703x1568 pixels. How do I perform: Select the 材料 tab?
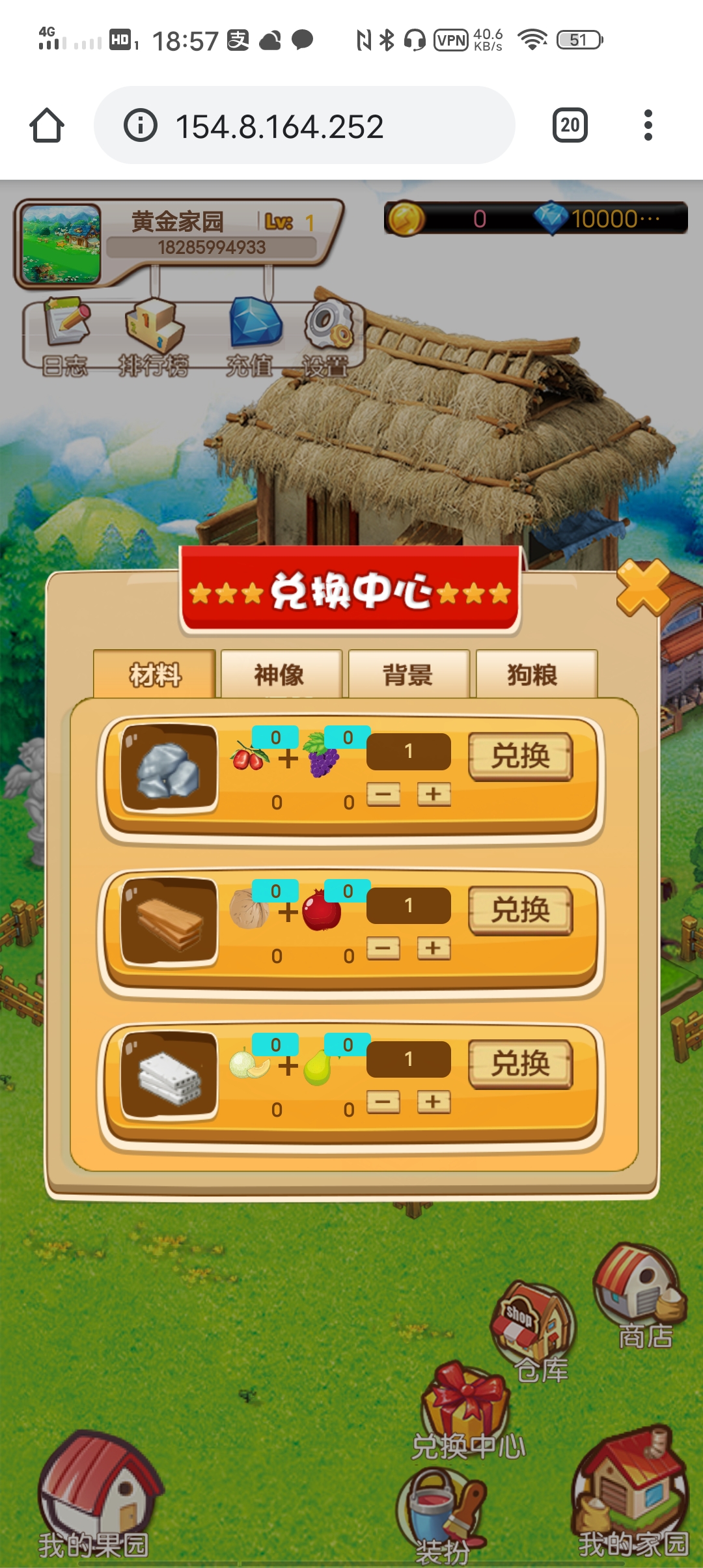[154, 675]
